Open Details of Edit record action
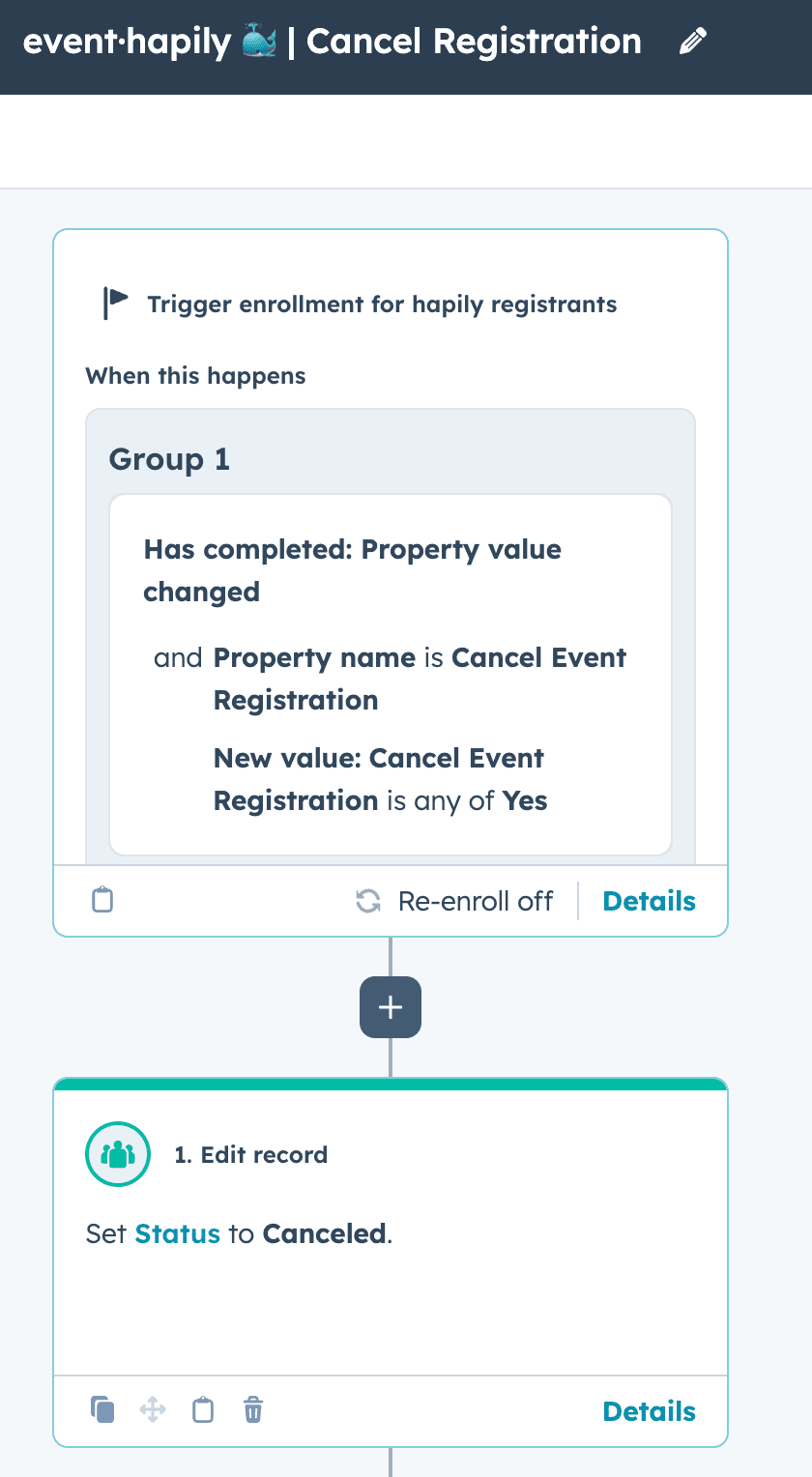Viewport: 812px width, 1477px height. click(649, 1411)
